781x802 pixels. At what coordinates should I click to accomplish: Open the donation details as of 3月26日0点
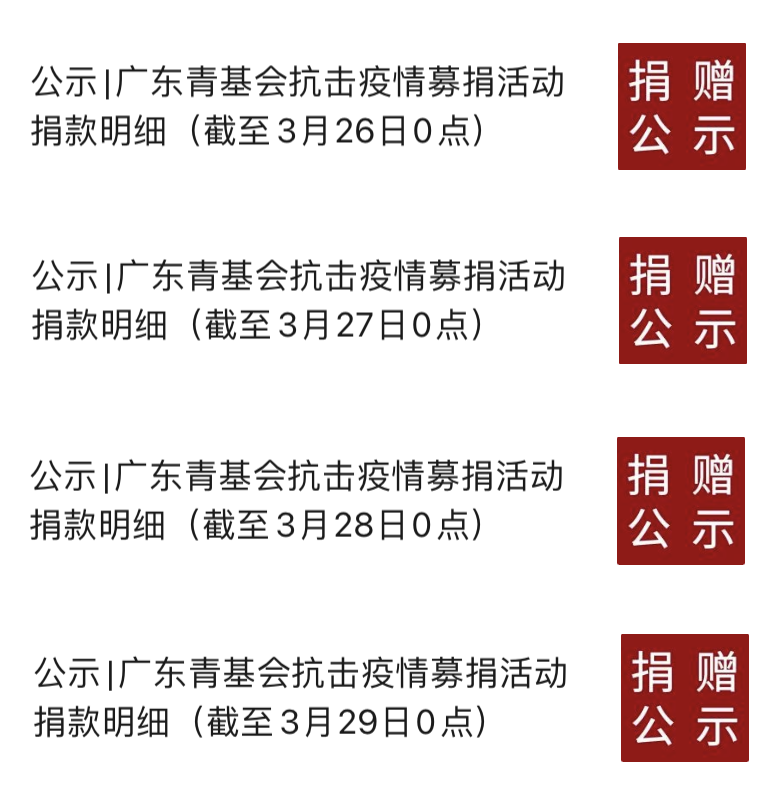click(298, 106)
